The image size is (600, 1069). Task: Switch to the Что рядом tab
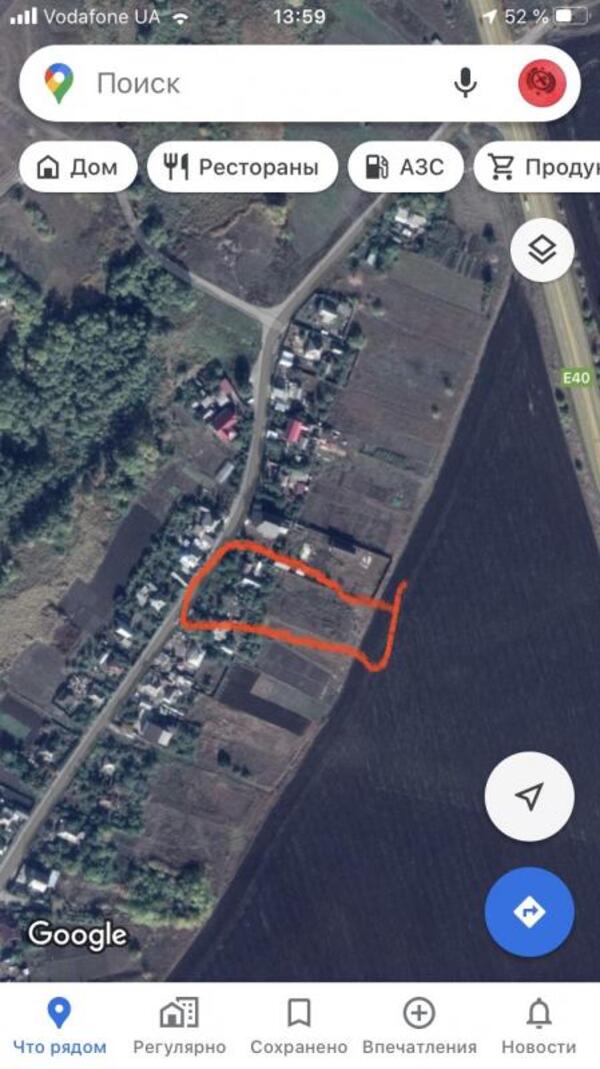point(59,1026)
